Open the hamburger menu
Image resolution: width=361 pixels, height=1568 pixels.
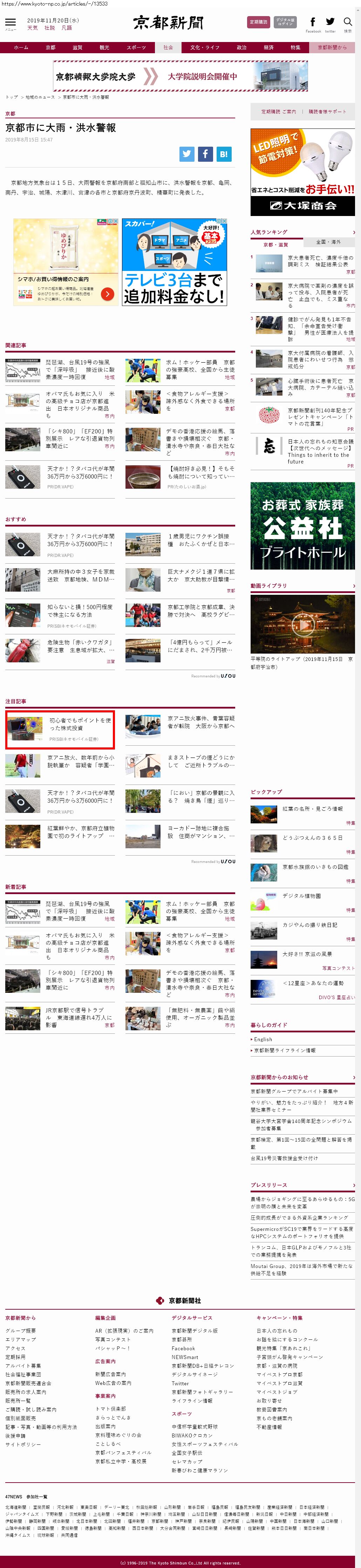[11, 23]
